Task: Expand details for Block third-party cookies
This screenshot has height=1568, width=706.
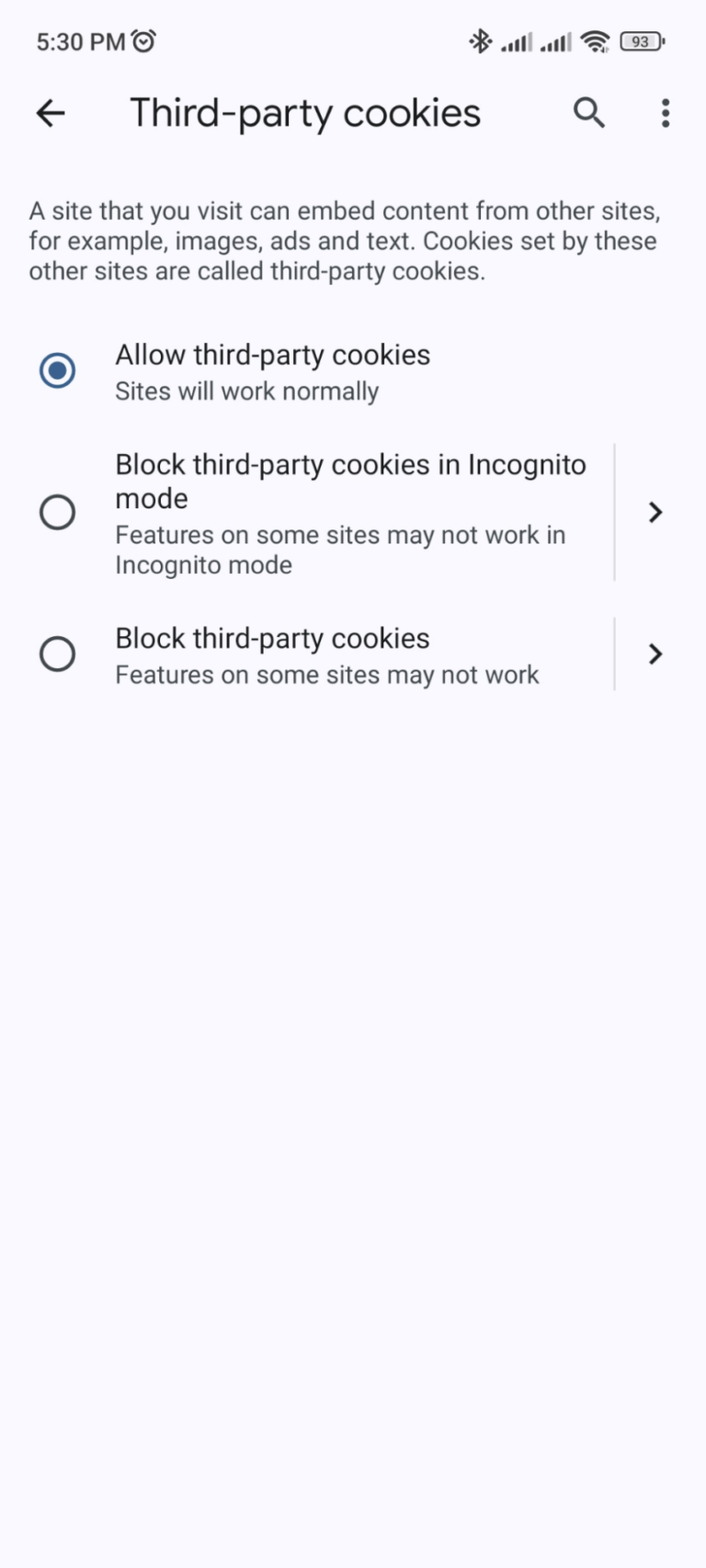Action: click(655, 653)
